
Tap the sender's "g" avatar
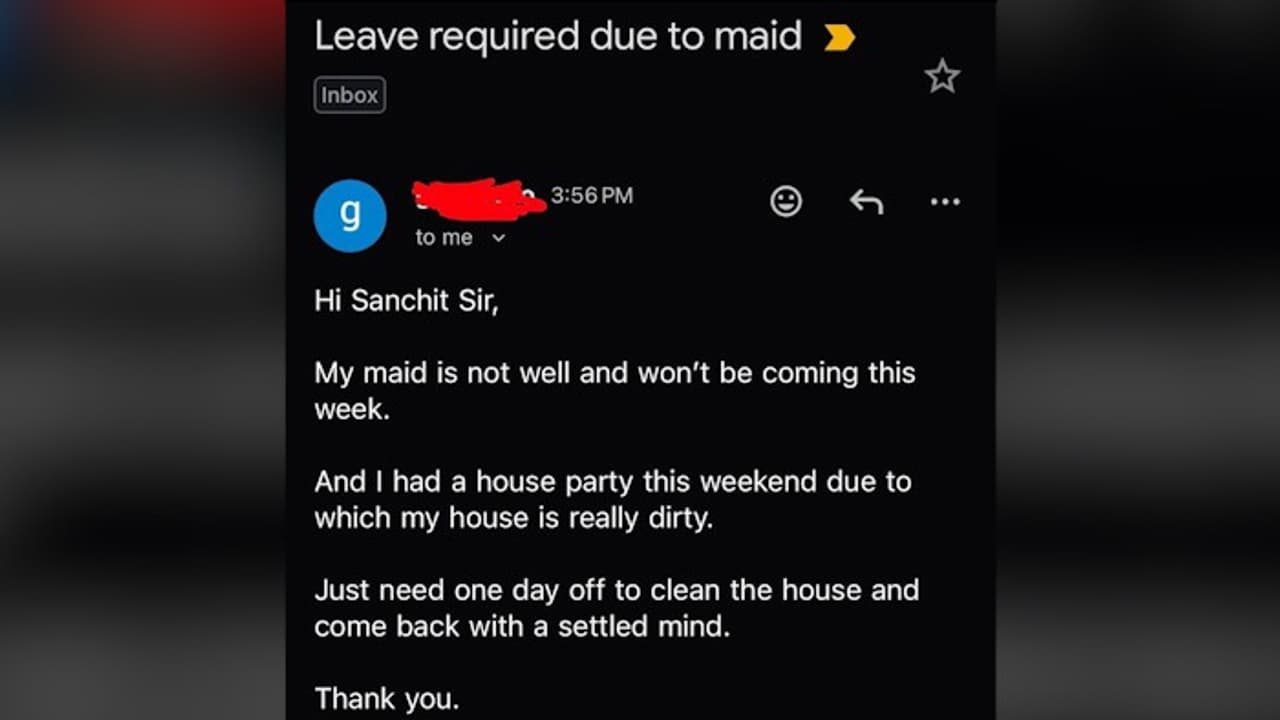point(350,215)
